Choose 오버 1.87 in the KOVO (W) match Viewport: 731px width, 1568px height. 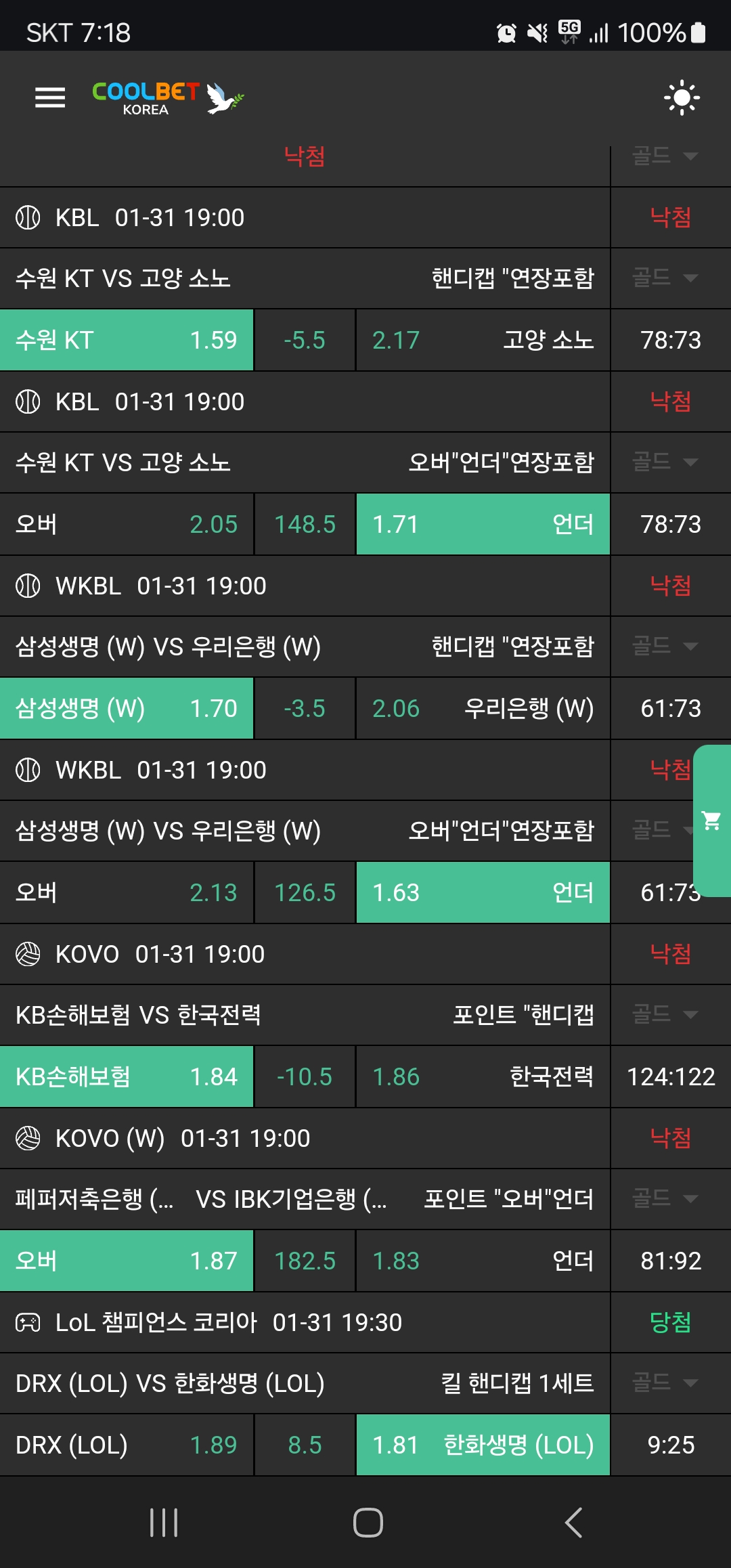point(127,1261)
